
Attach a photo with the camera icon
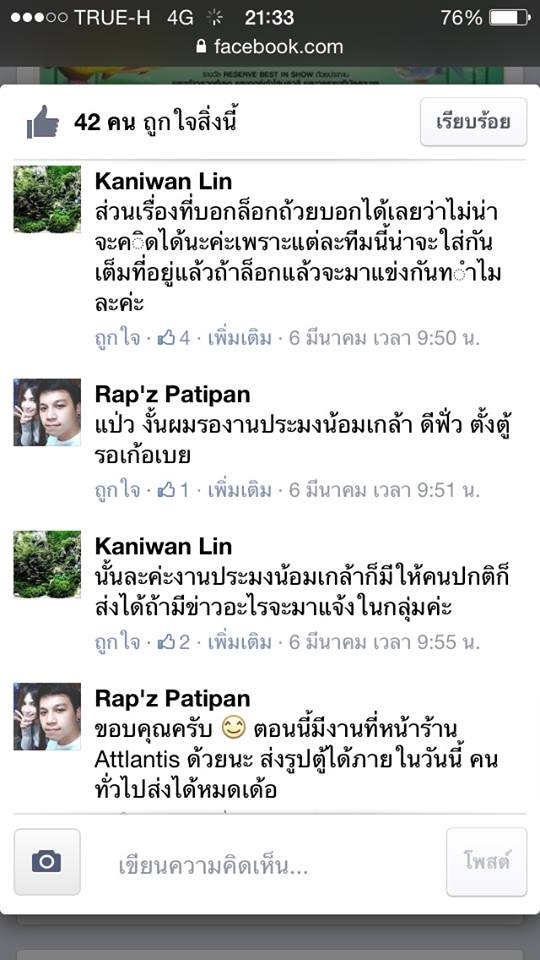point(47,861)
